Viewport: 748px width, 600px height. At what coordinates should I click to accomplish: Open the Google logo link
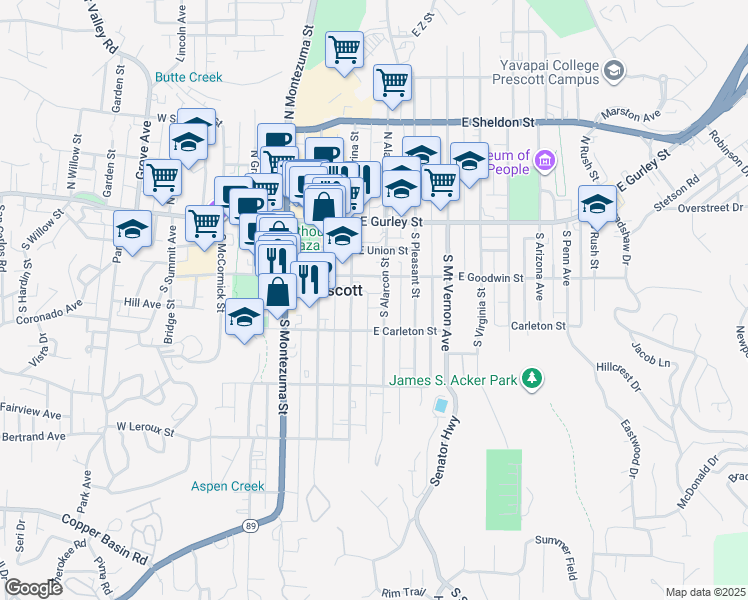point(32,588)
